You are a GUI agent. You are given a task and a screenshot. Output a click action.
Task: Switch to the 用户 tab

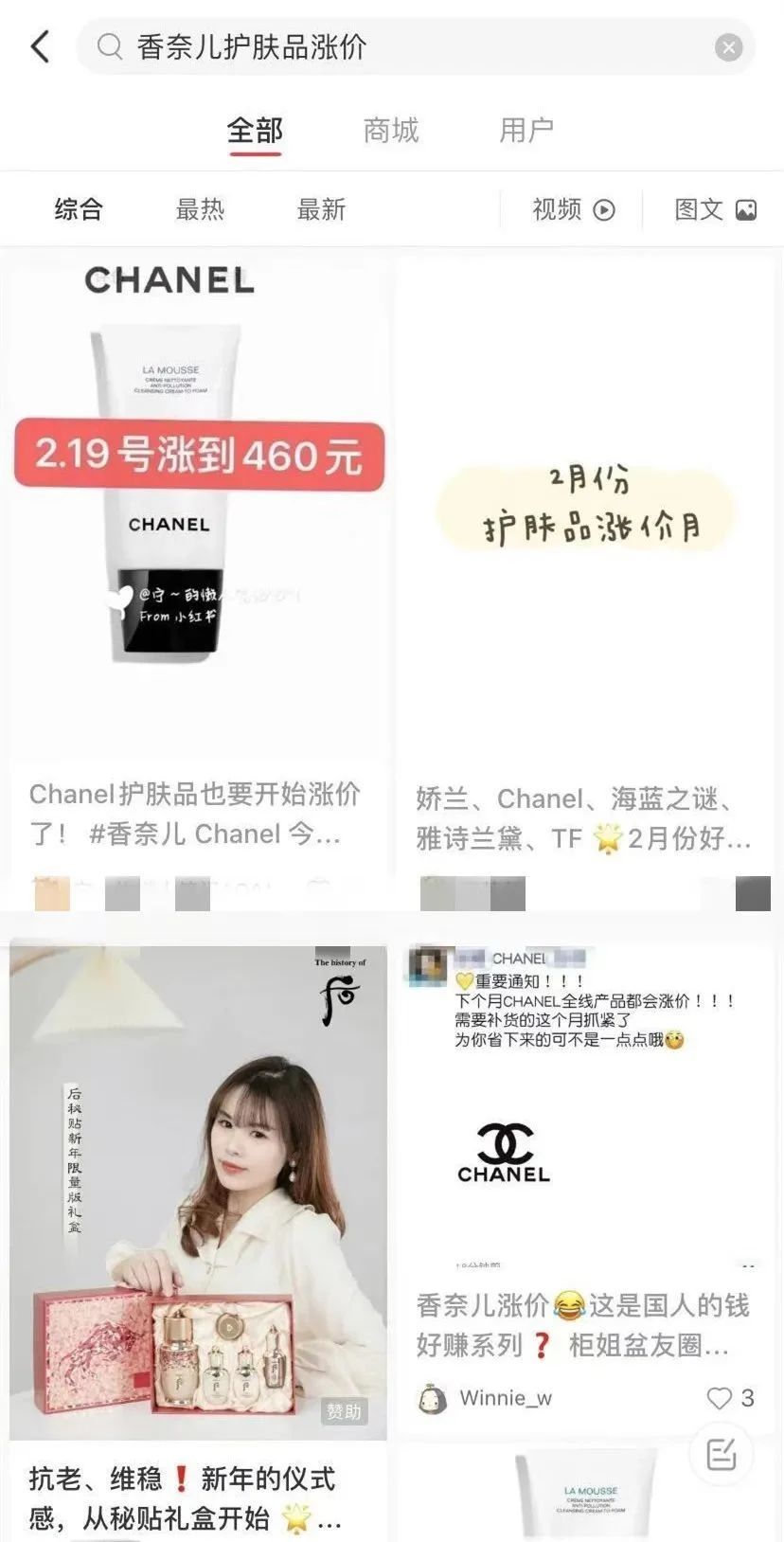[527, 131]
